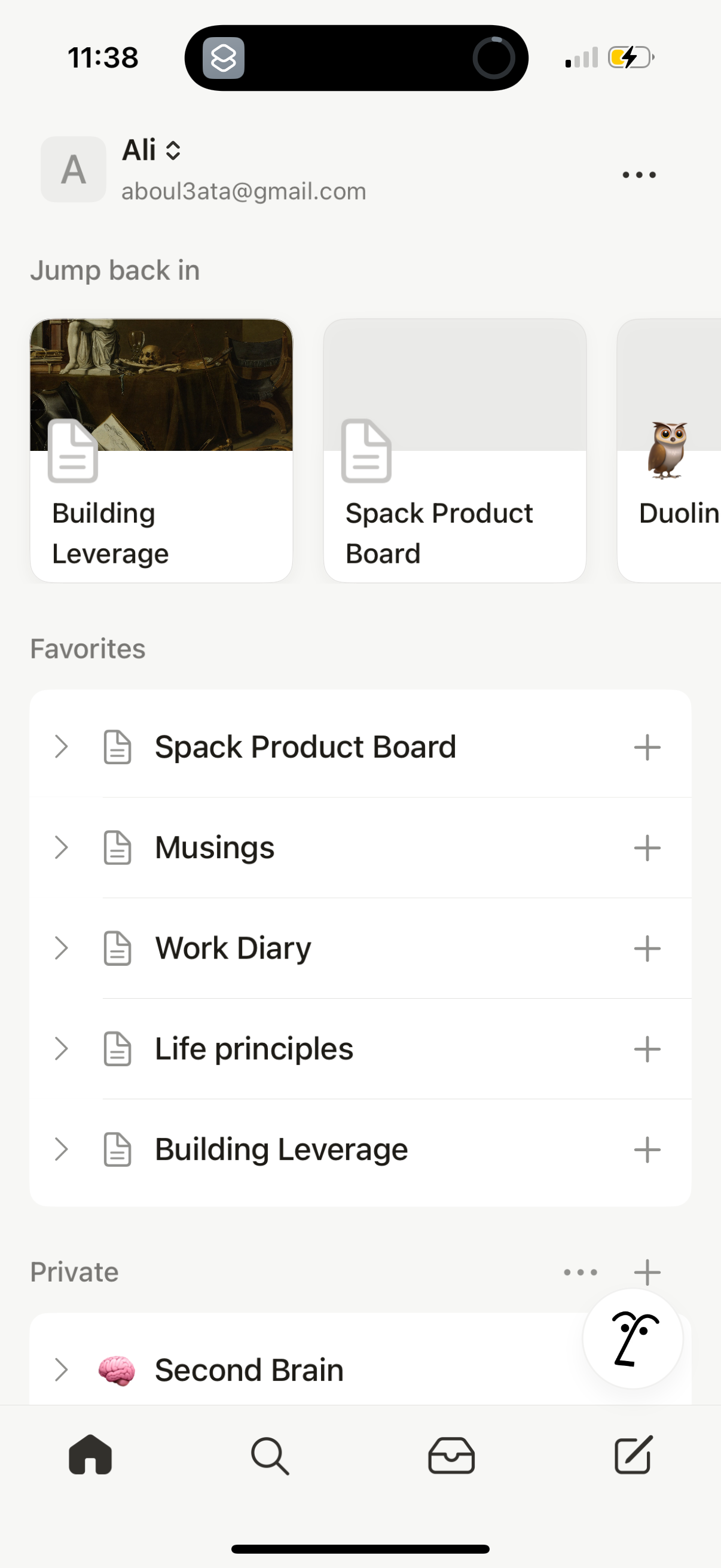Open the Private section's more options menu
The height and width of the screenshot is (1568, 721).
coord(579,1271)
